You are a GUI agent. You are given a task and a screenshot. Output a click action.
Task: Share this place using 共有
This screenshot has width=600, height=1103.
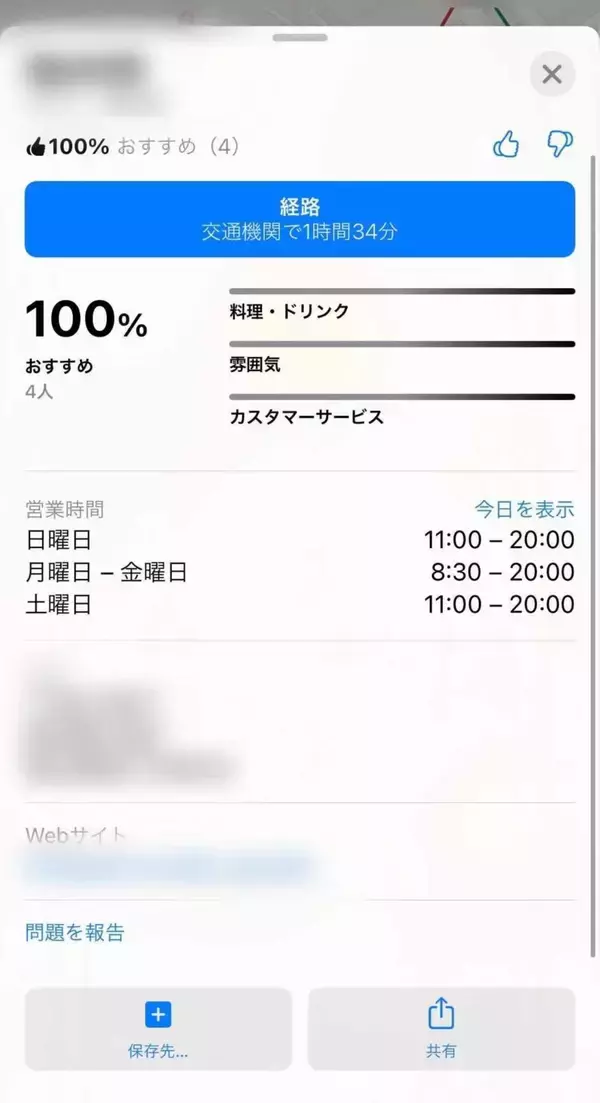pyautogui.click(x=441, y=1029)
